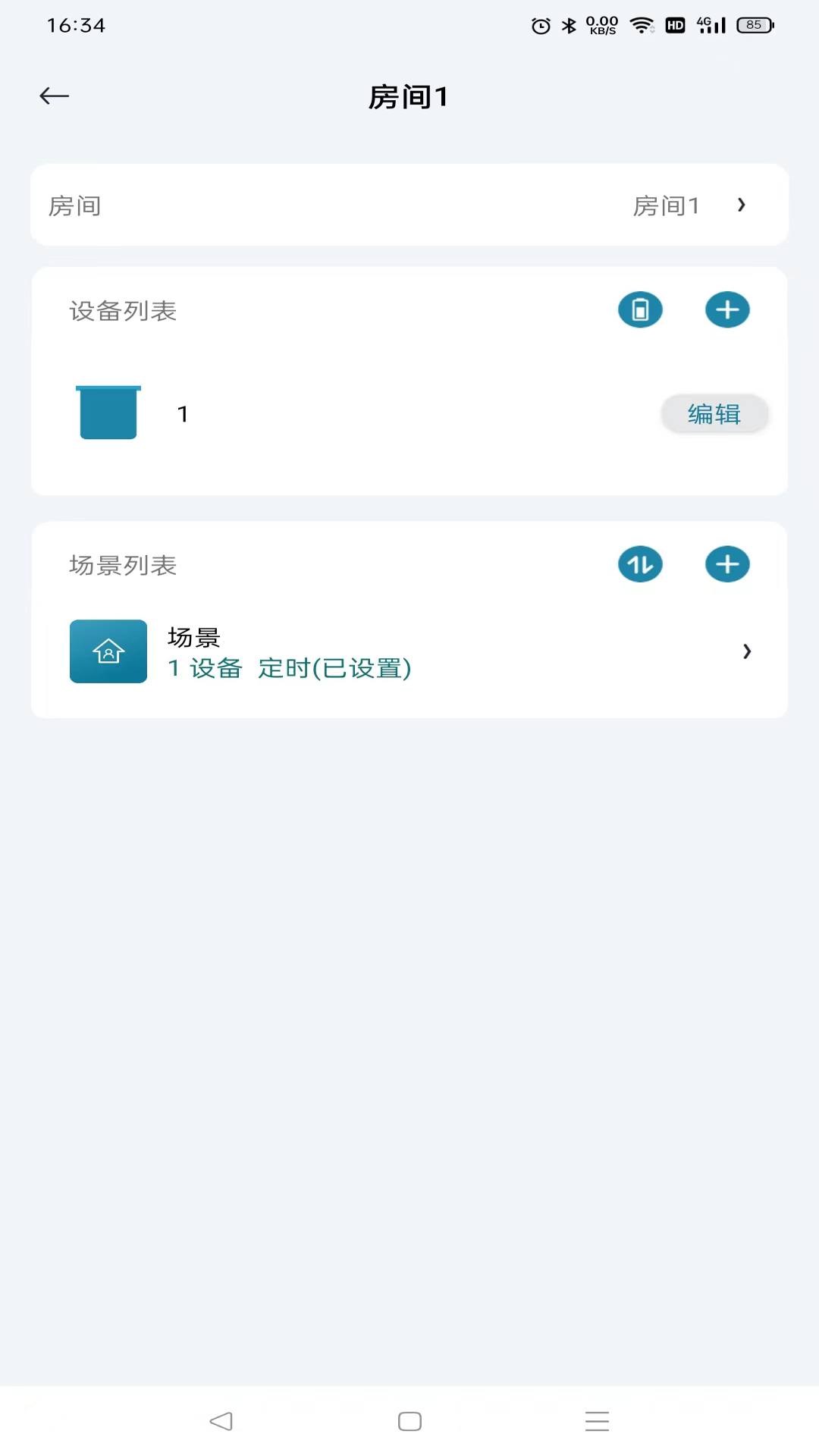Tap the sort/reorder icon in 场景列表
819x1456 pixels.
click(x=640, y=564)
